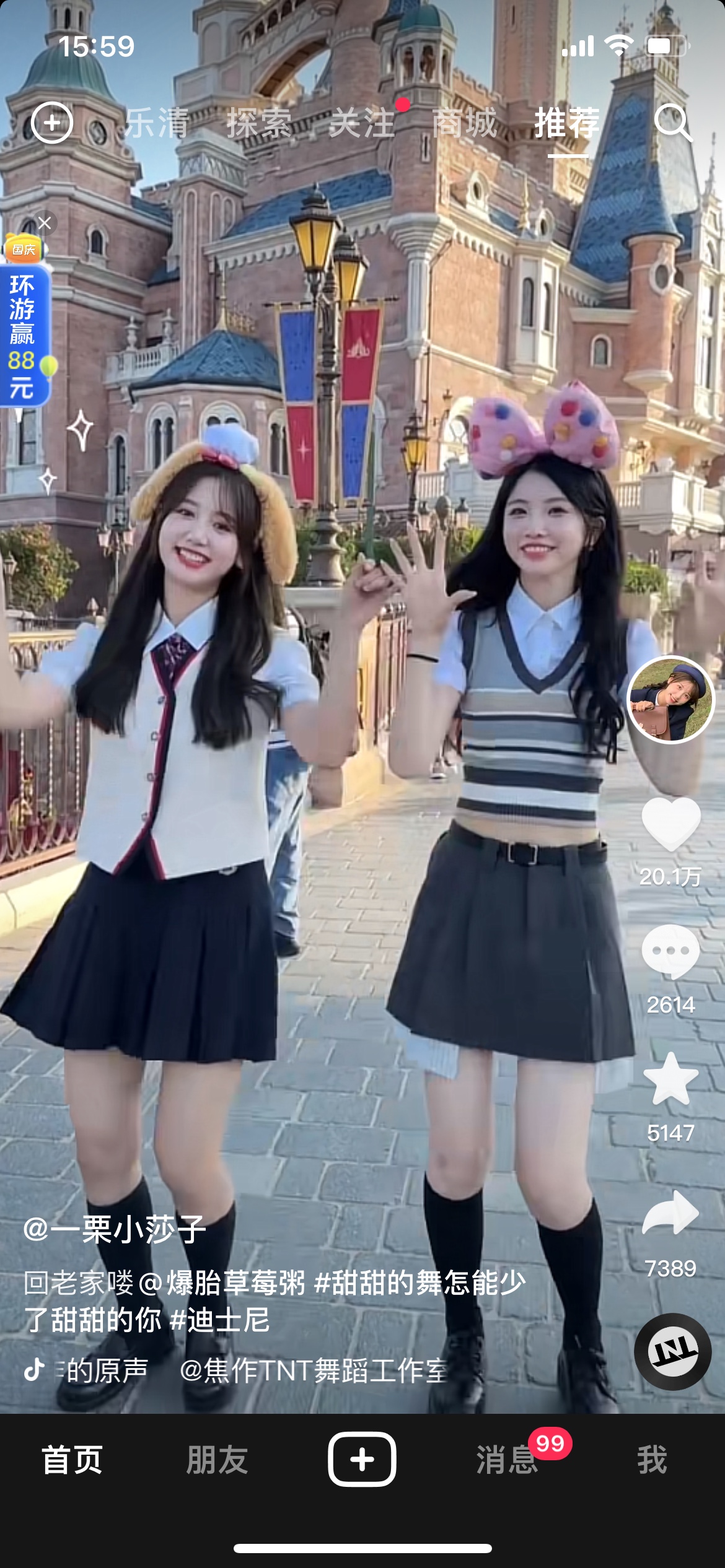Share this video via the arrow icon
Screen dimensions: 725x1568
click(670, 1214)
